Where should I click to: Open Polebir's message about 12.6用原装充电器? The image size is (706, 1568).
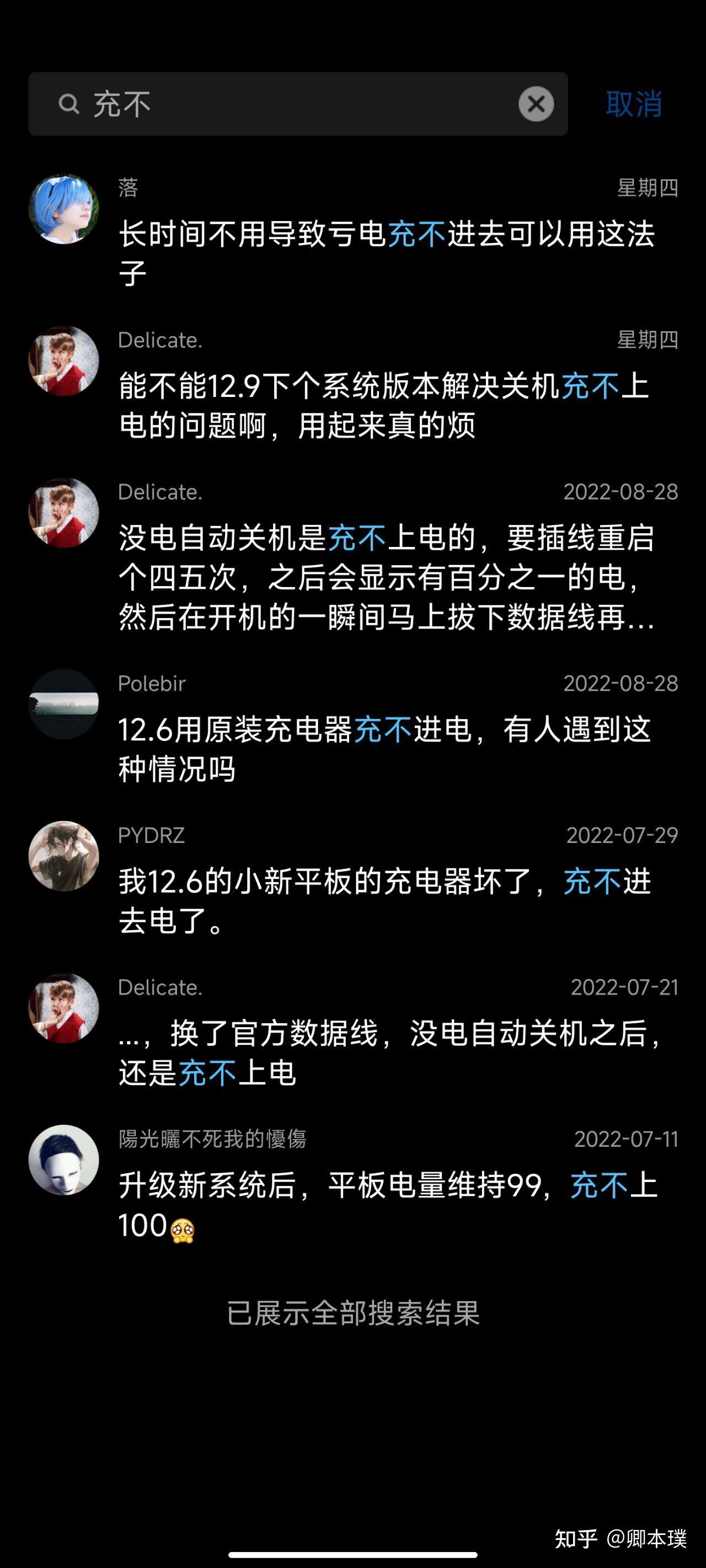coord(386,748)
